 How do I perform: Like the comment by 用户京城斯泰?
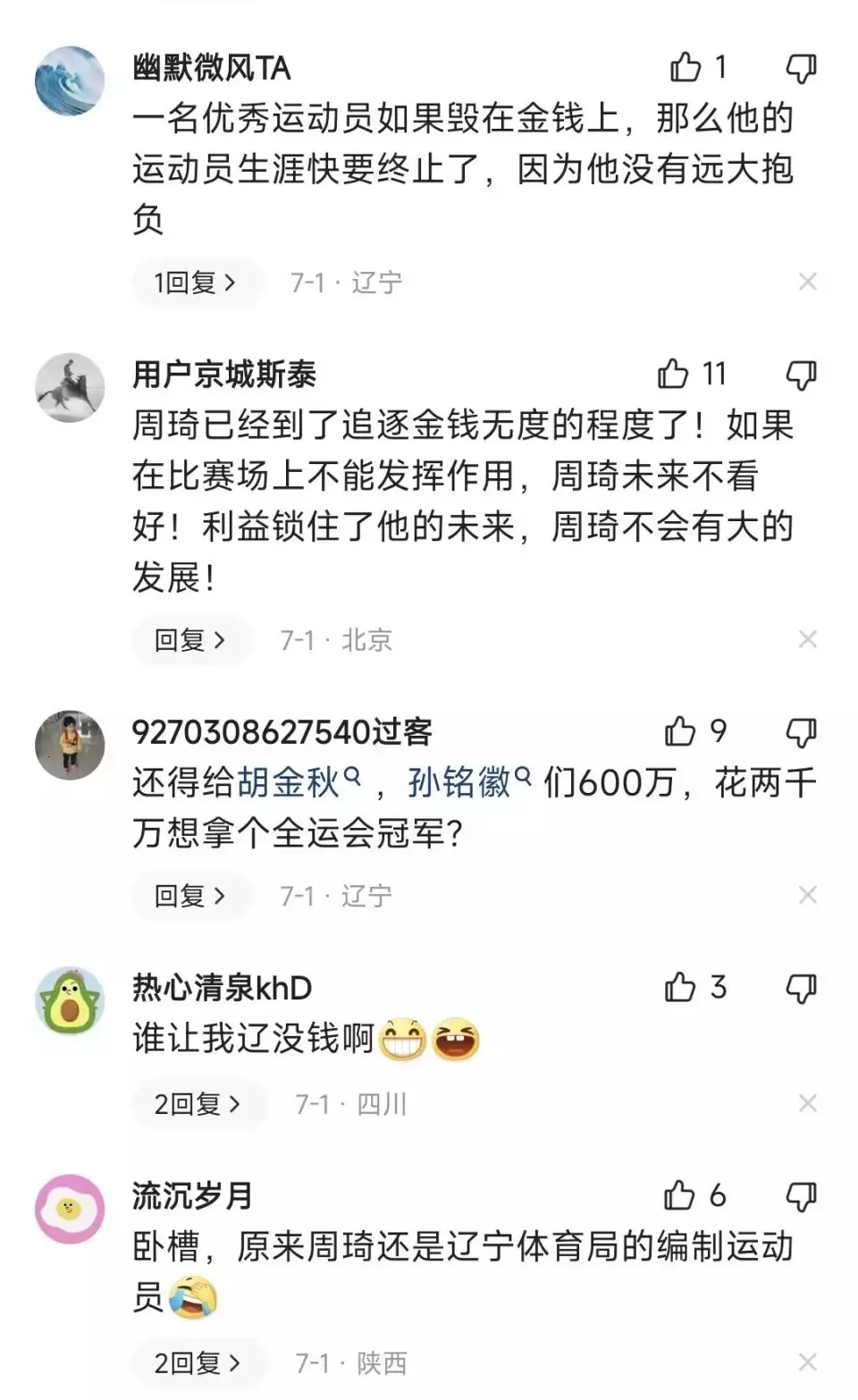(674, 374)
